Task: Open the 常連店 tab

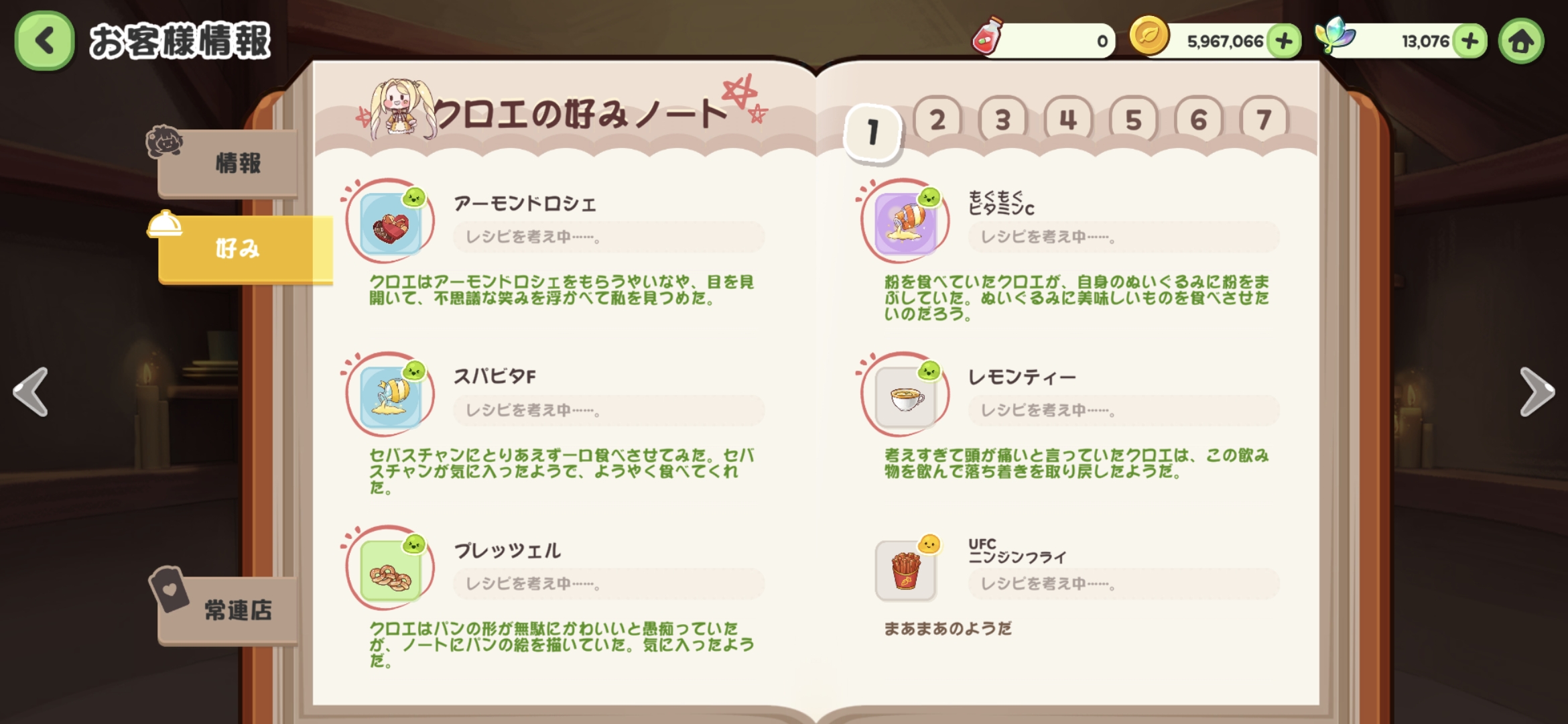Action: coord(229,610)
